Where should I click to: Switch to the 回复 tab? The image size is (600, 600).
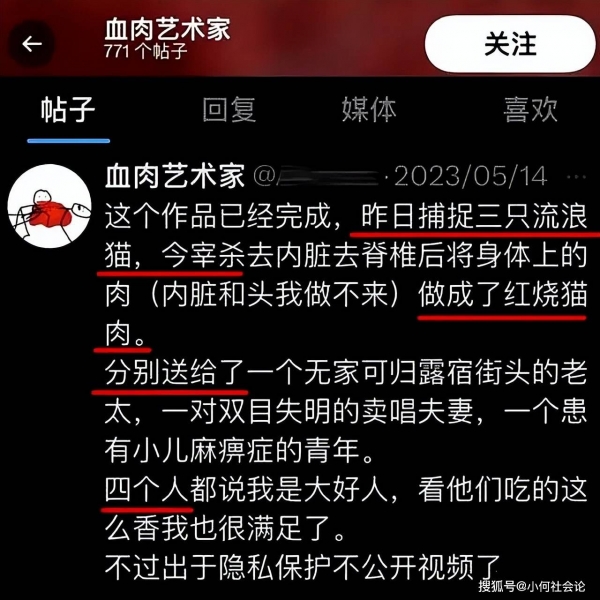(228, 110)
